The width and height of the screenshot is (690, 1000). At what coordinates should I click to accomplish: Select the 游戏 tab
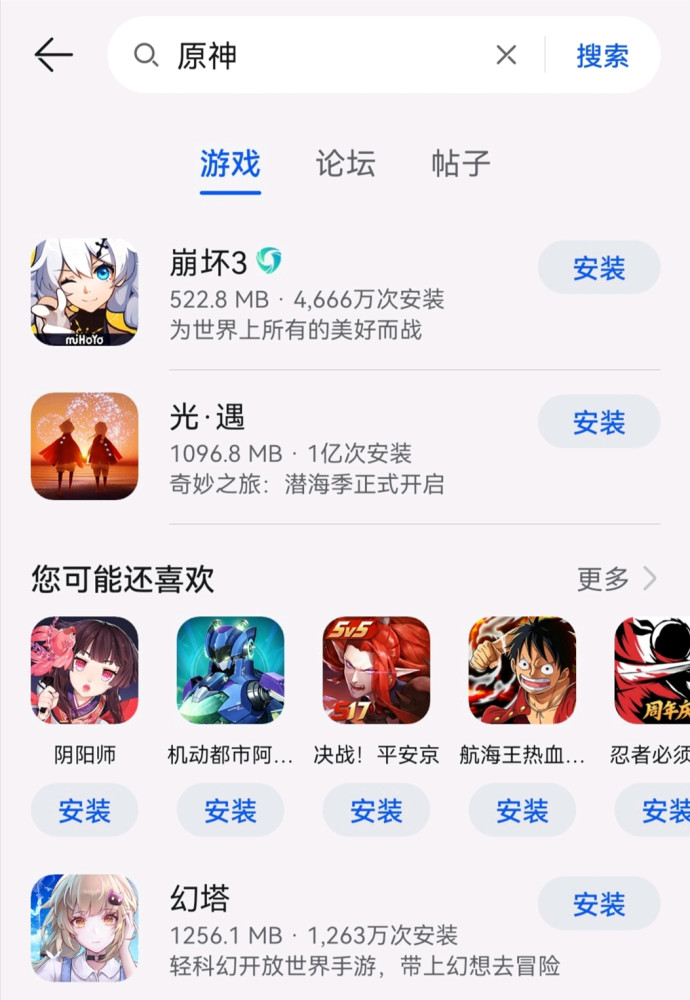[230, 164]
